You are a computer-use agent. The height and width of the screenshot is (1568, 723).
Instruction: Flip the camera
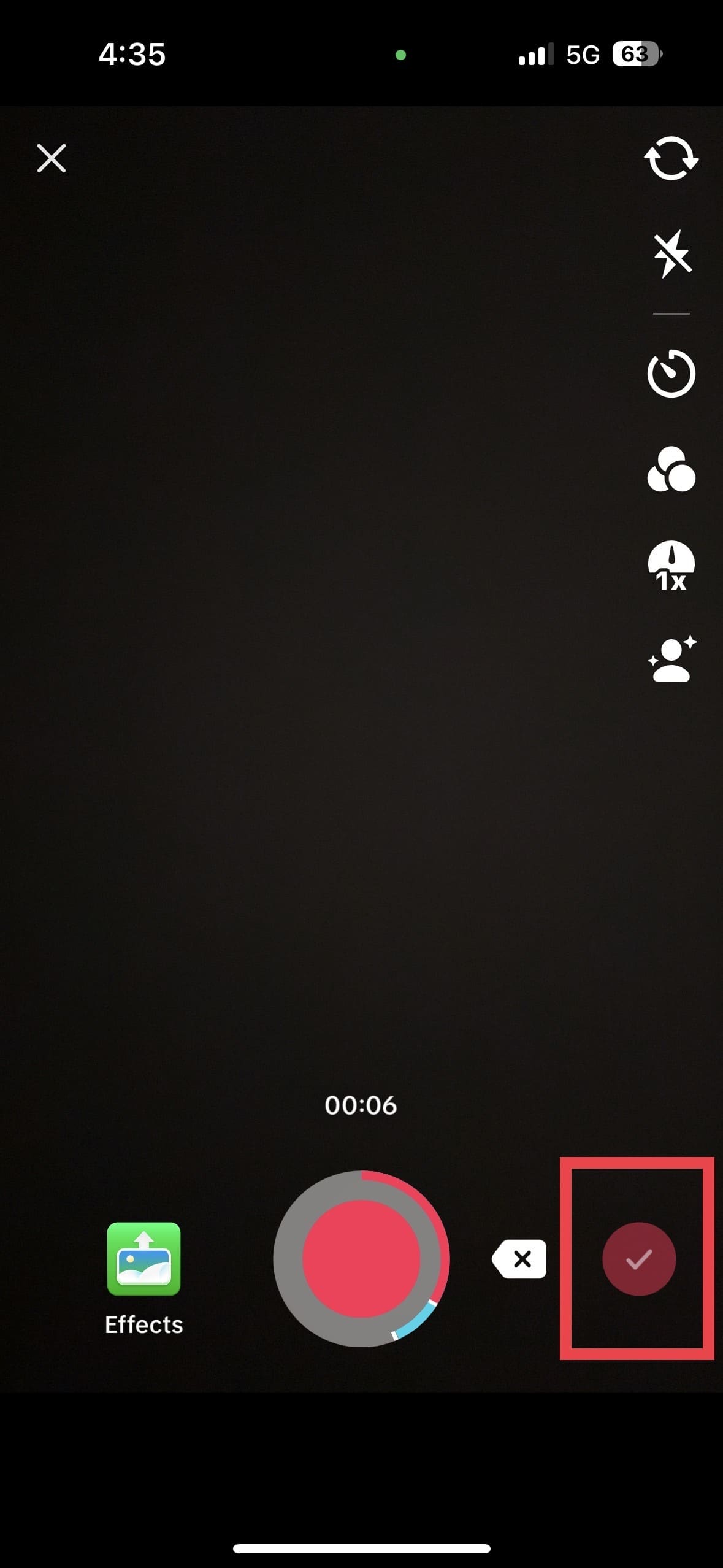coord(671,158)
